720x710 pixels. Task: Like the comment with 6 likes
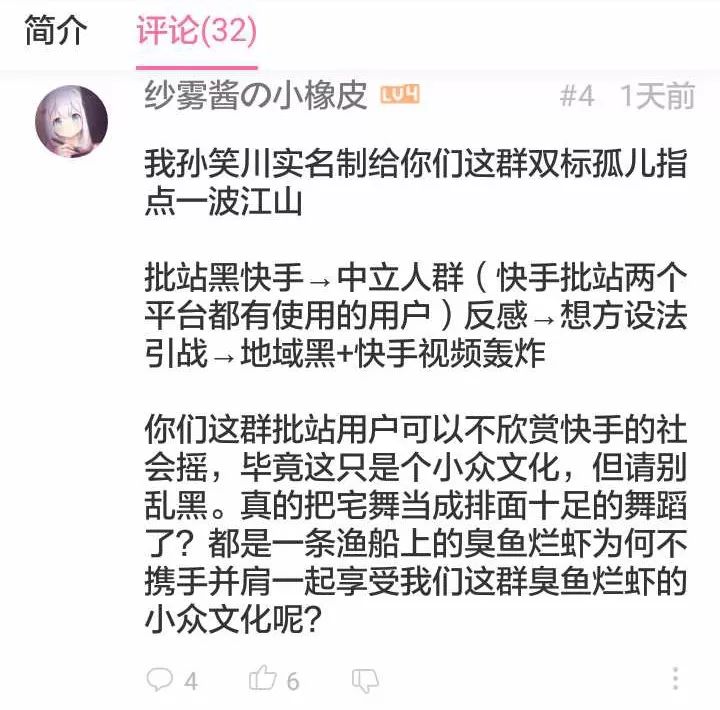pos(264,680)
